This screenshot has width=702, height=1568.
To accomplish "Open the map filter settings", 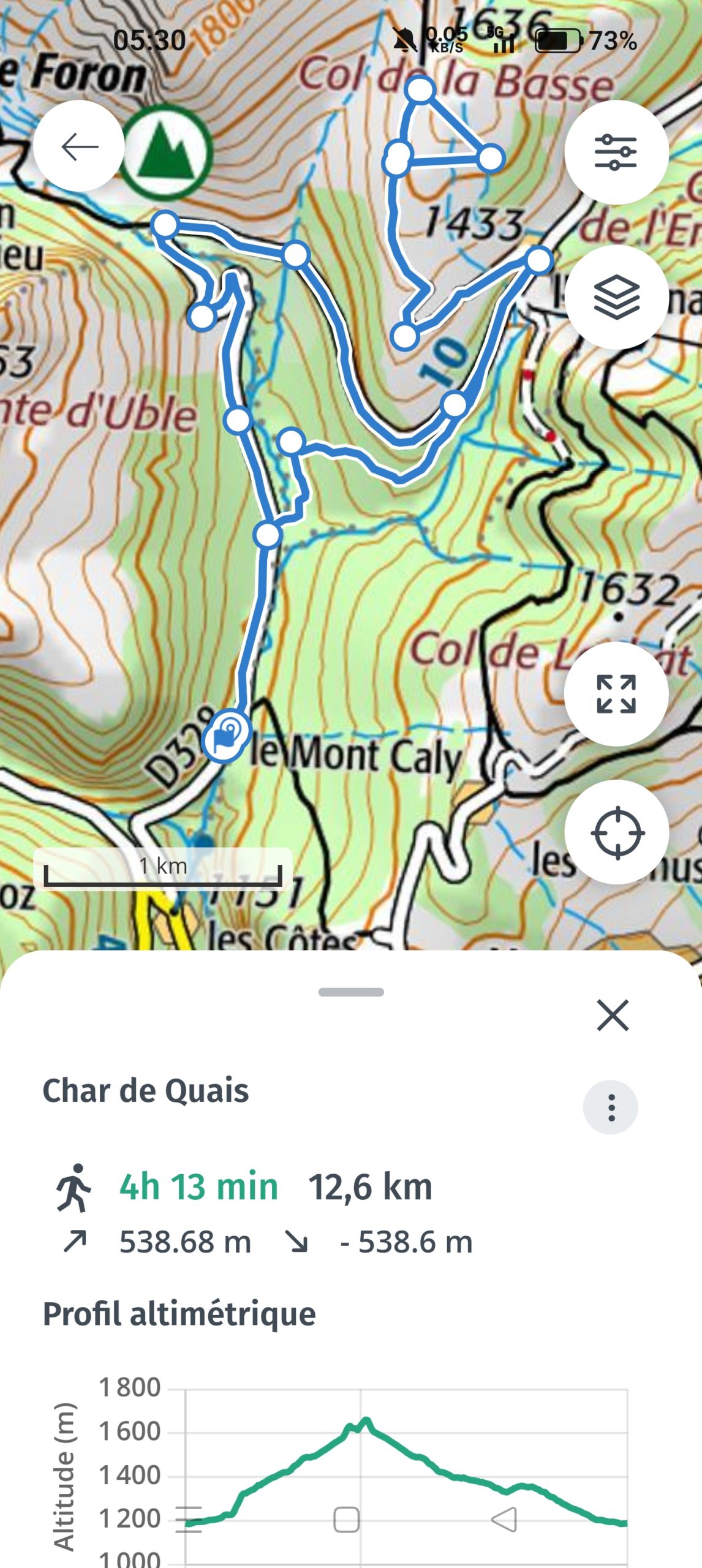I will click(616, 152).
